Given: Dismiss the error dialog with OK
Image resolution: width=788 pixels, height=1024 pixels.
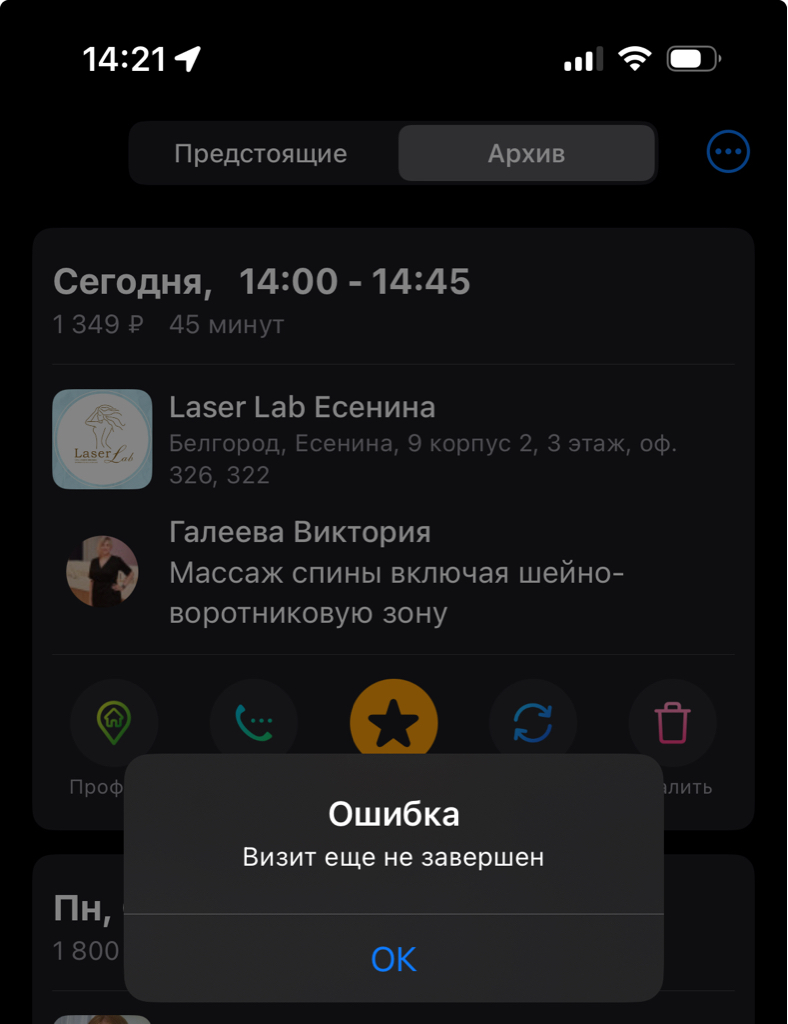Looking at the screenshot, I should click(393, 959).
